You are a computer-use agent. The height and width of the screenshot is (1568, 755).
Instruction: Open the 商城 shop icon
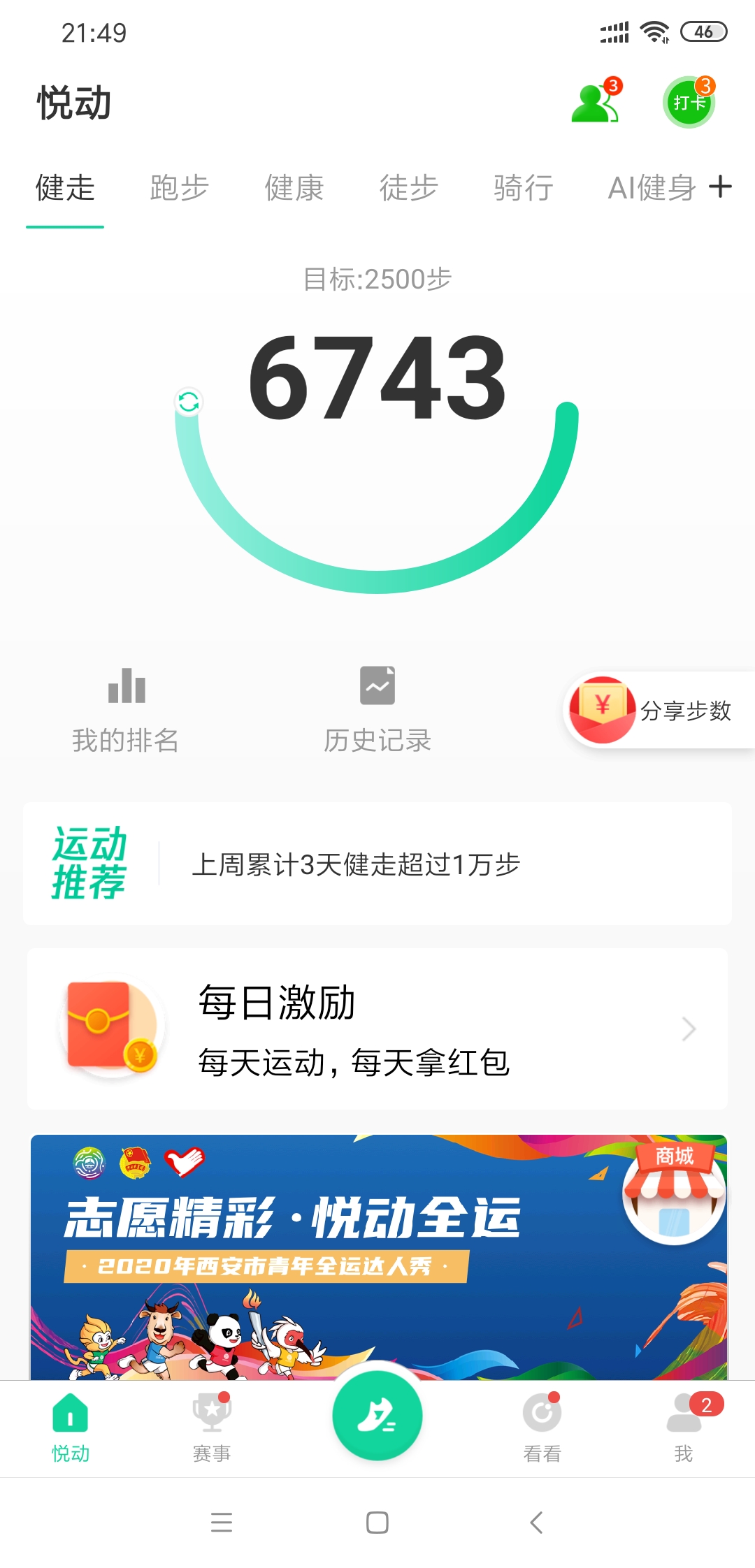(674, 1193)
